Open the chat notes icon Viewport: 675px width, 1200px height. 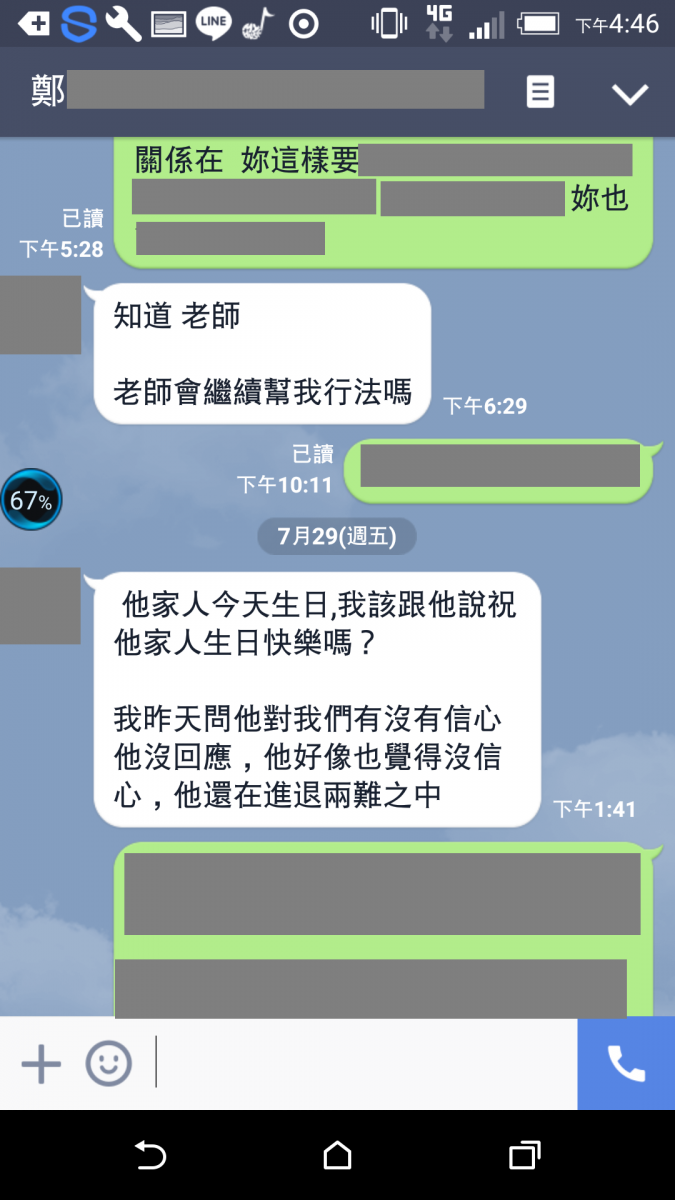tap(540, 93)
